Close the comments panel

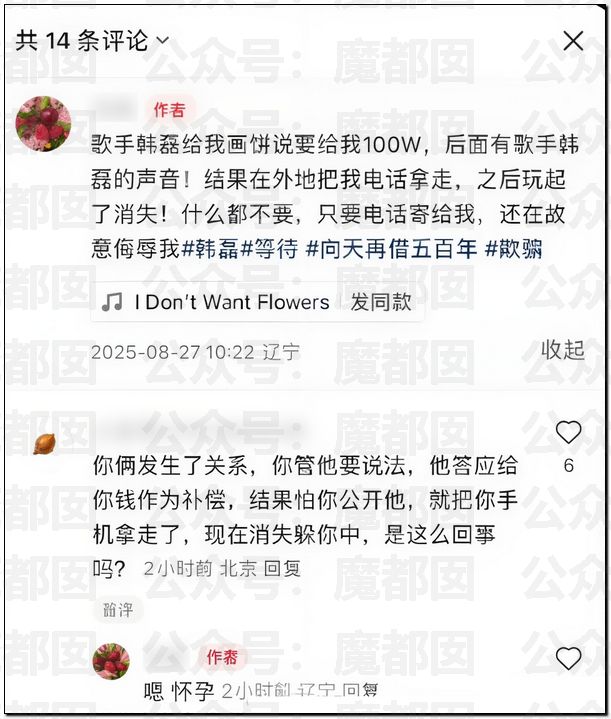[x=573, y=41]
